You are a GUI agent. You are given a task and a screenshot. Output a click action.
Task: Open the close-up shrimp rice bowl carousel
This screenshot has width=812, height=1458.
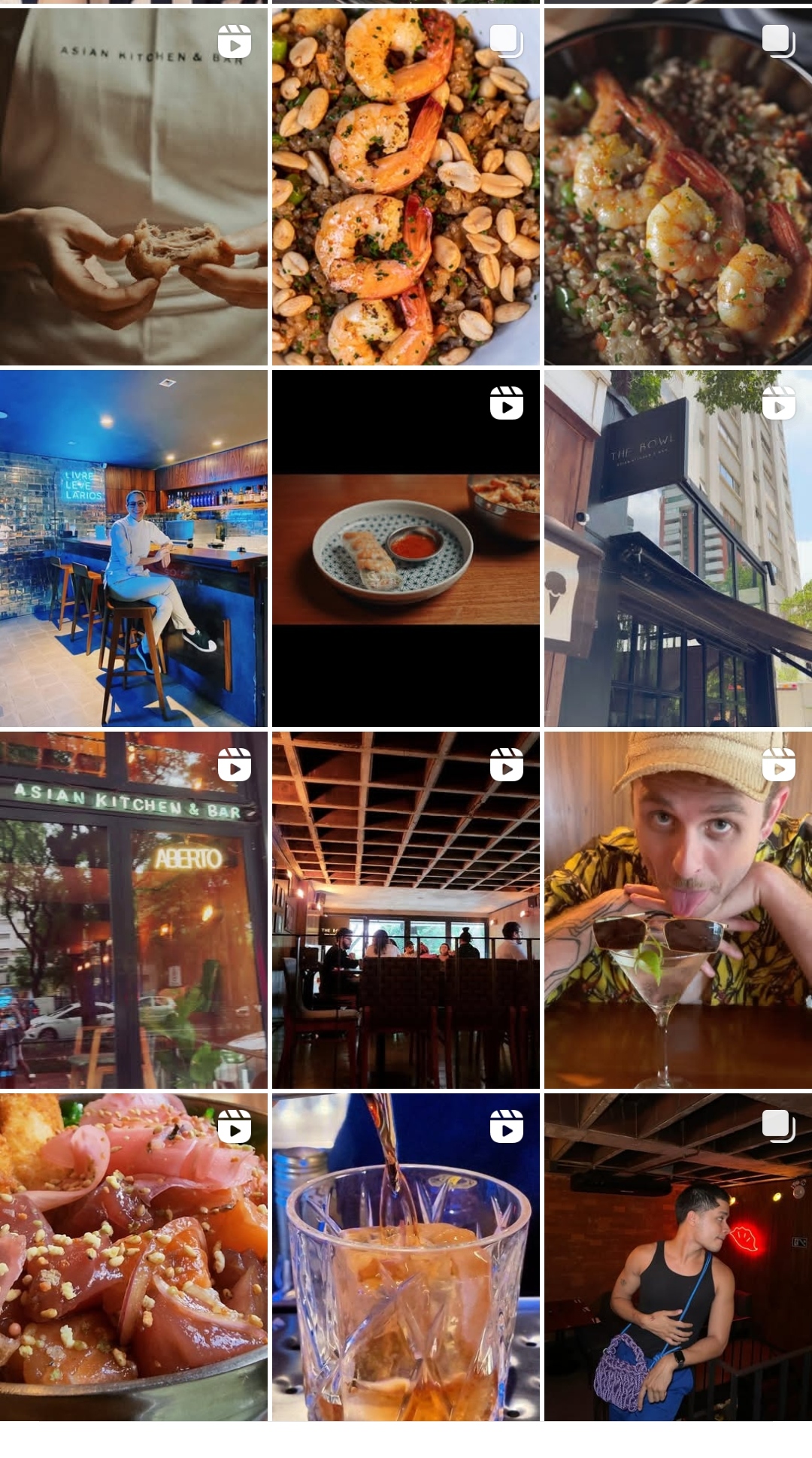(678, 186)
